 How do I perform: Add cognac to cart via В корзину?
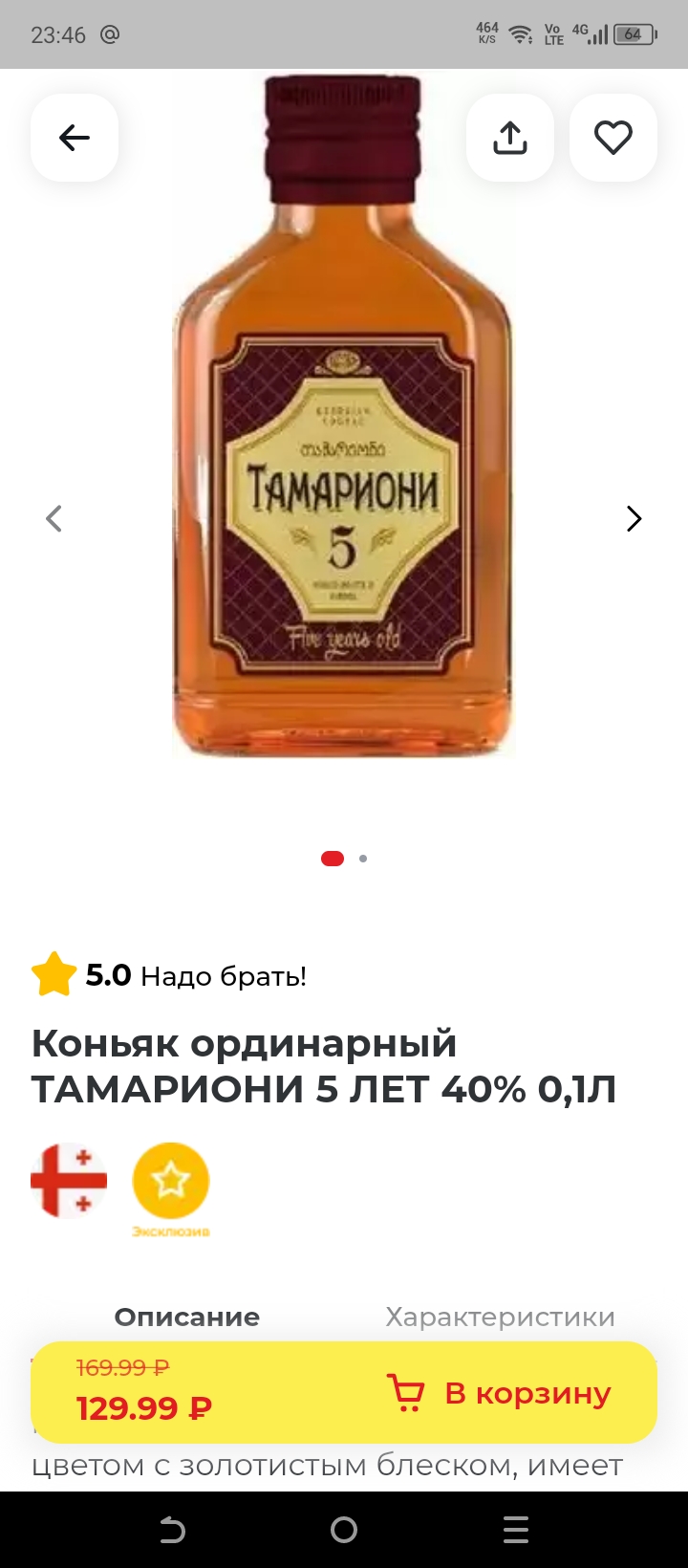(x=501, y=1393)
